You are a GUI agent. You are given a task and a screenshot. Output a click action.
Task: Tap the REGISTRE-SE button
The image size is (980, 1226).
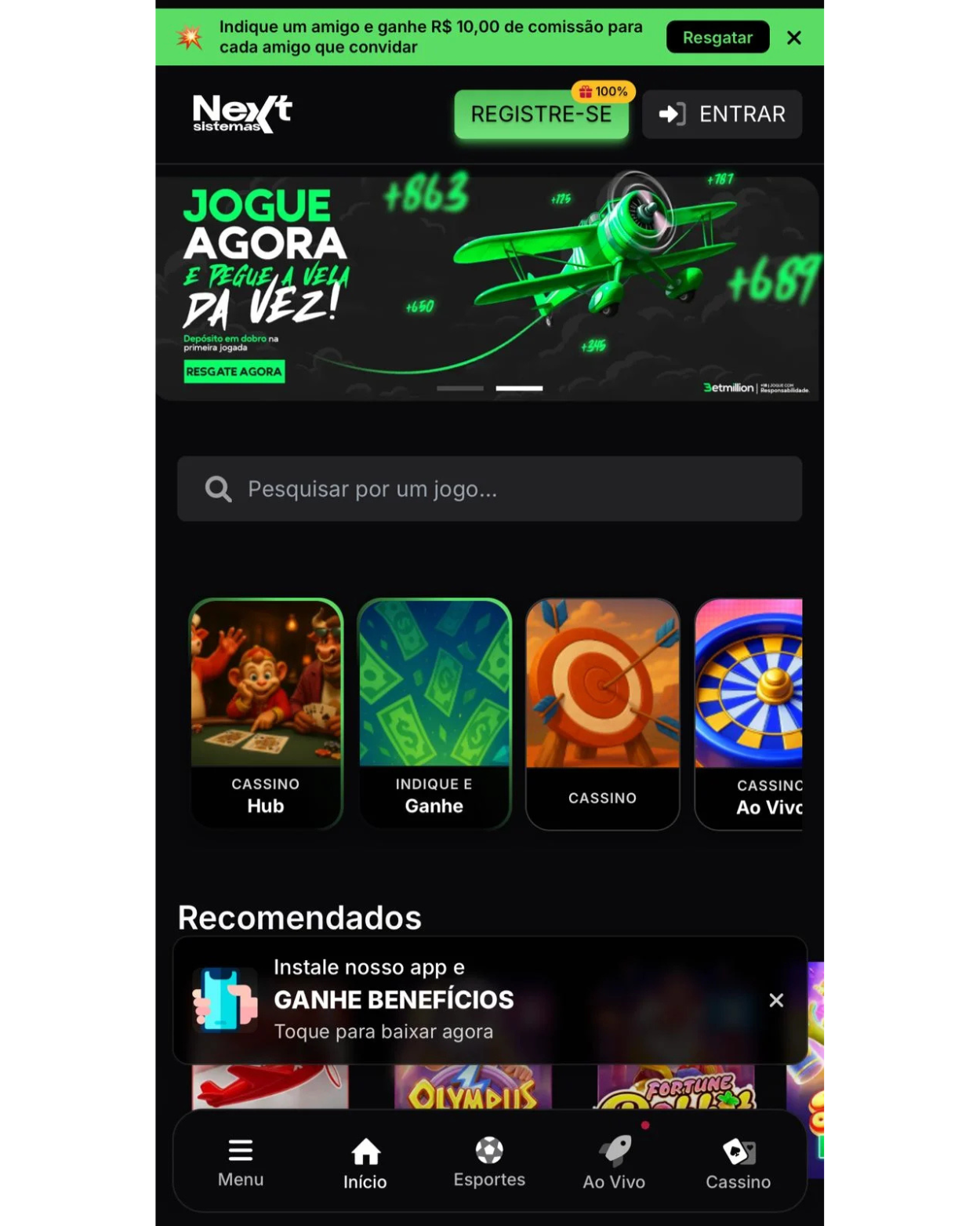[541, 115]
